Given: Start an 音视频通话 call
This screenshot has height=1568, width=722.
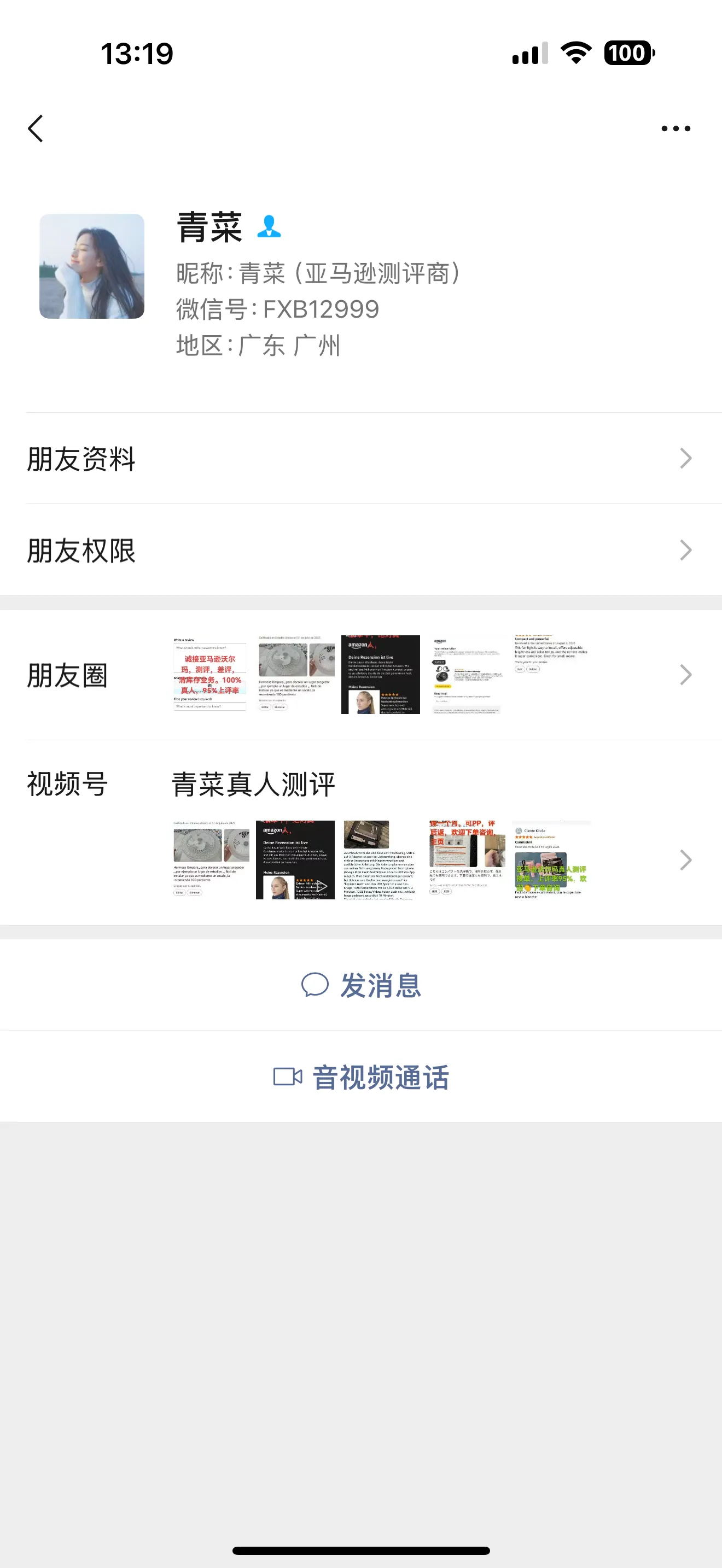Looking at the screenshot, I should pyautogui.click(x=361, y=1077).
